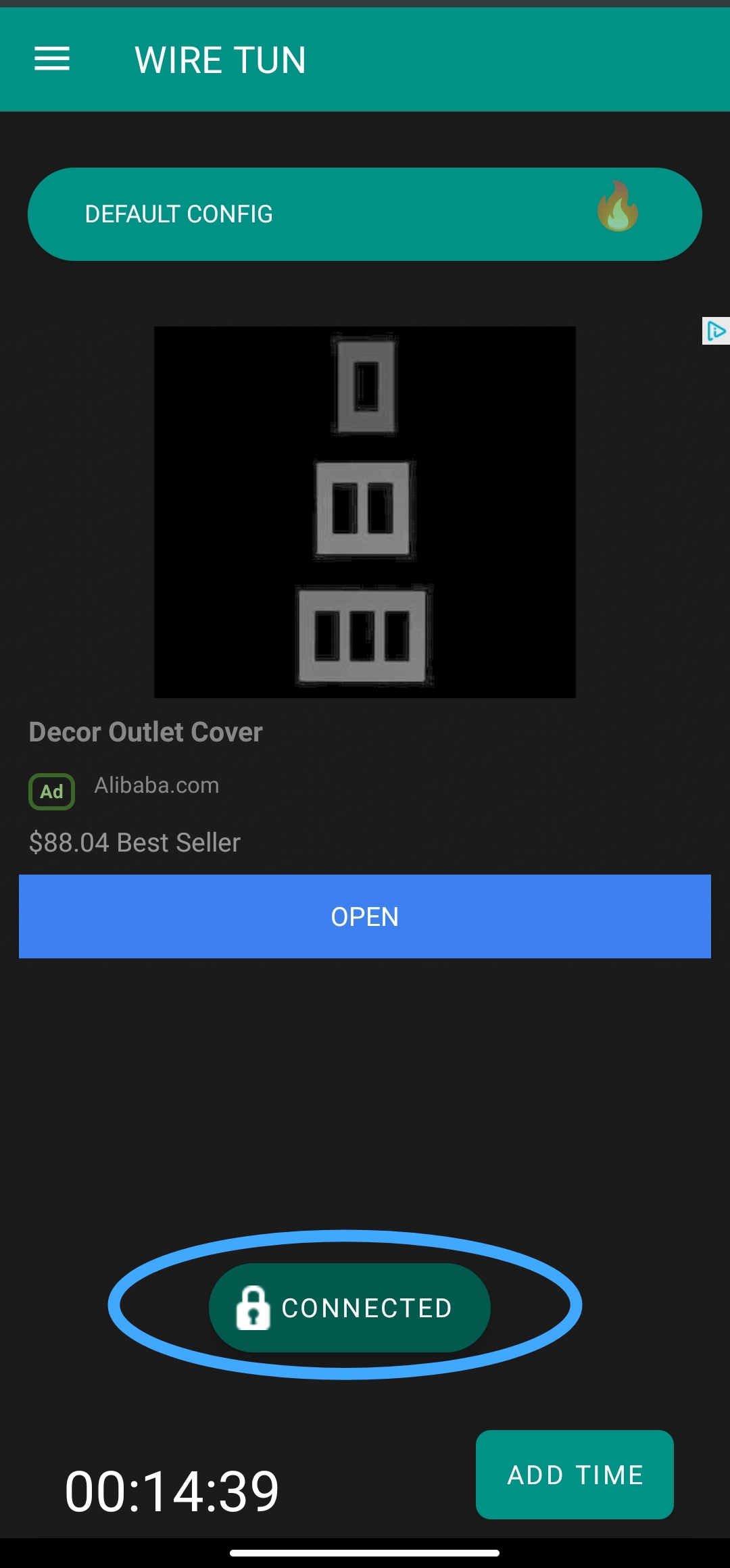Open the AdChoices info icon

point(715,331)
